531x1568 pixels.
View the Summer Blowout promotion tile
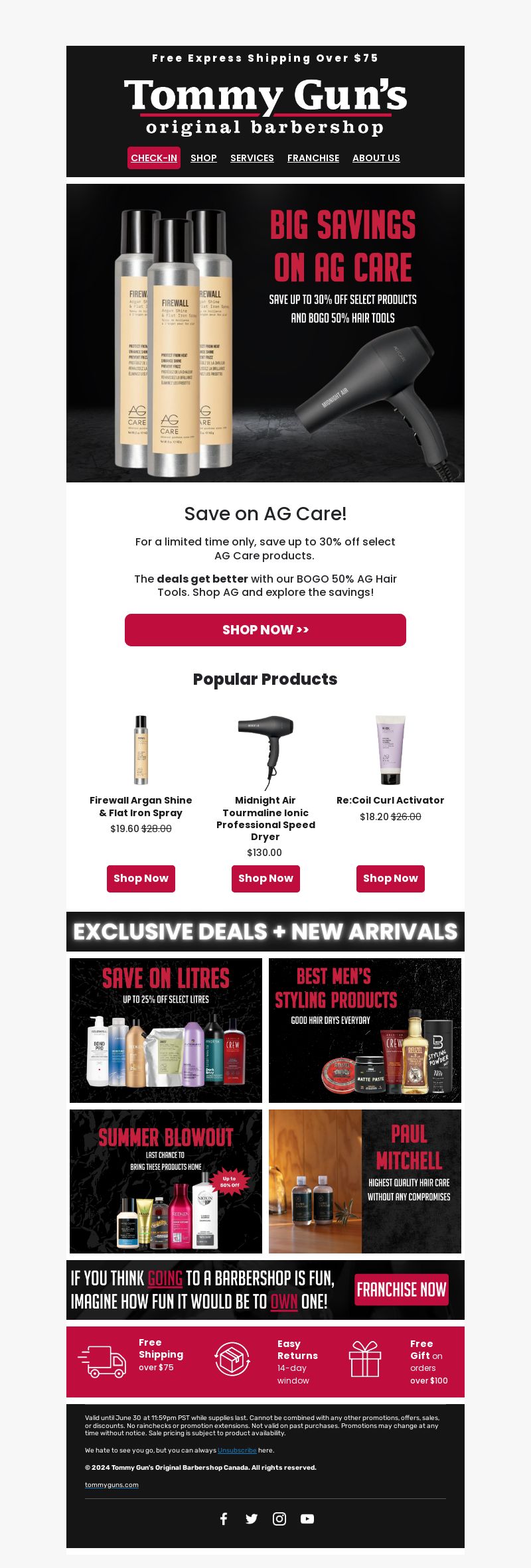166,1182
